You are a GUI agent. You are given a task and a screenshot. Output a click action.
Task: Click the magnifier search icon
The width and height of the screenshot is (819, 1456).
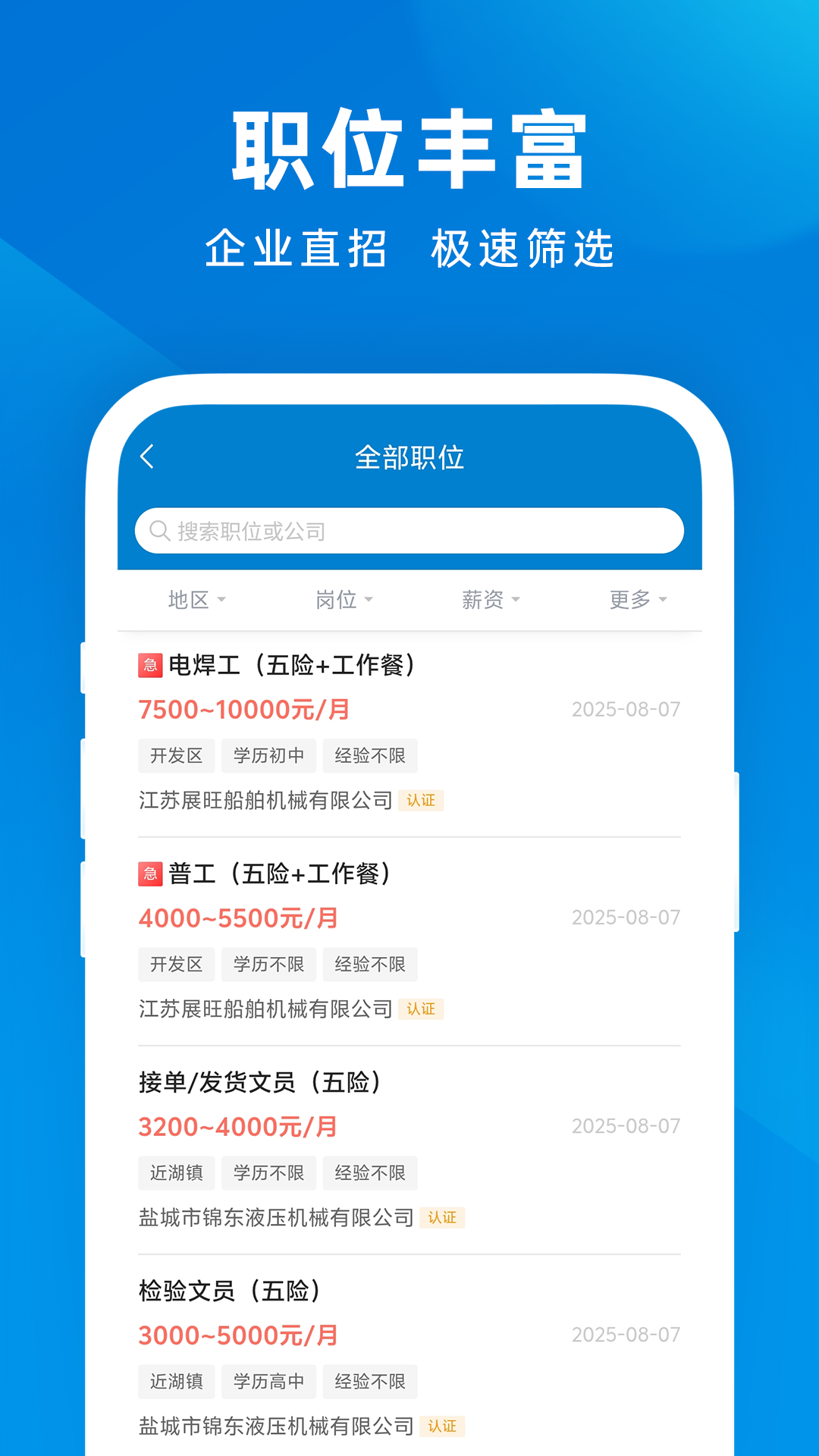pos(159,531)
